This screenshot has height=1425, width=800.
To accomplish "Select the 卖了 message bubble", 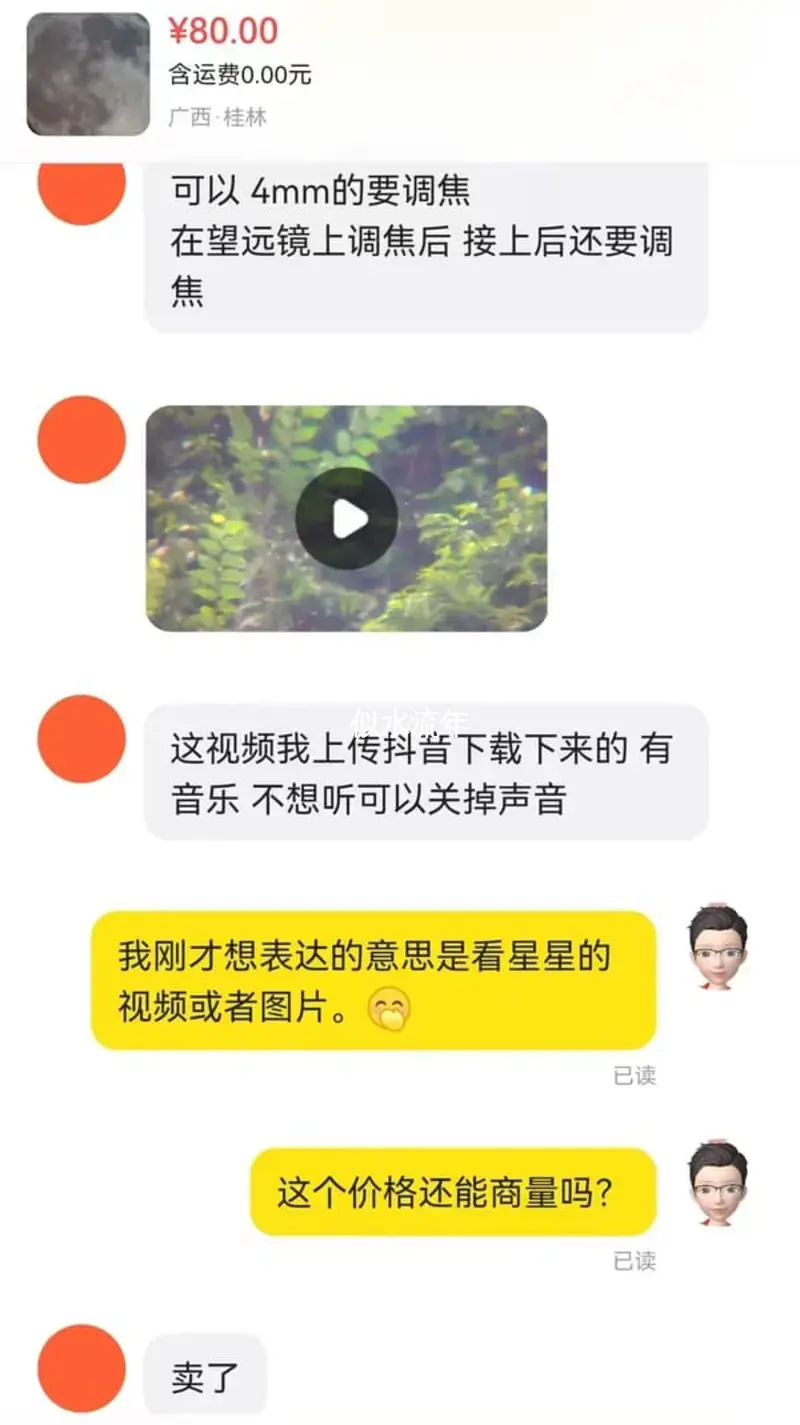I will [x=204, y=1375].
